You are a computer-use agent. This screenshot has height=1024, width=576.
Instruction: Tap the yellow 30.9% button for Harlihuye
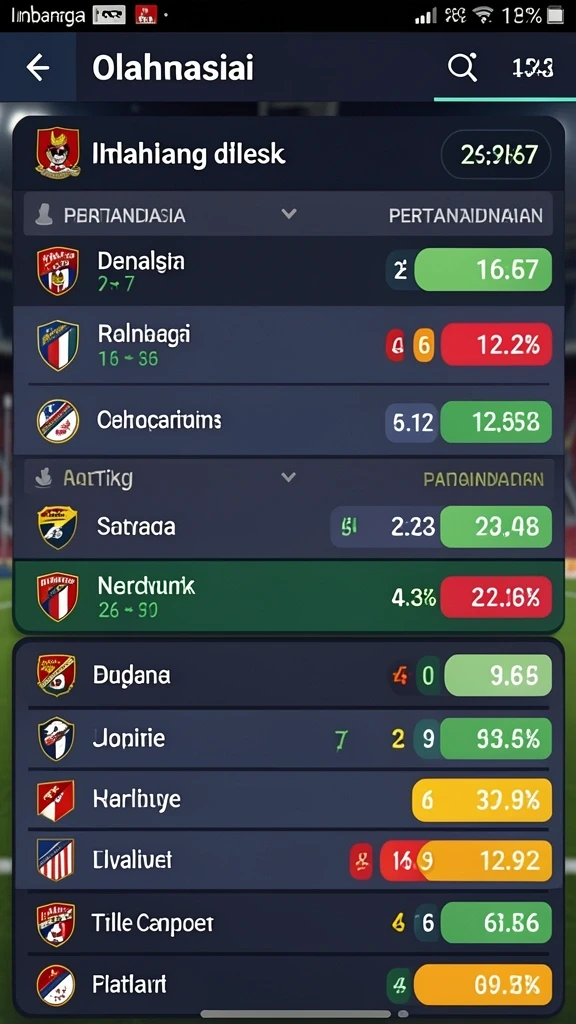[482, 800]
